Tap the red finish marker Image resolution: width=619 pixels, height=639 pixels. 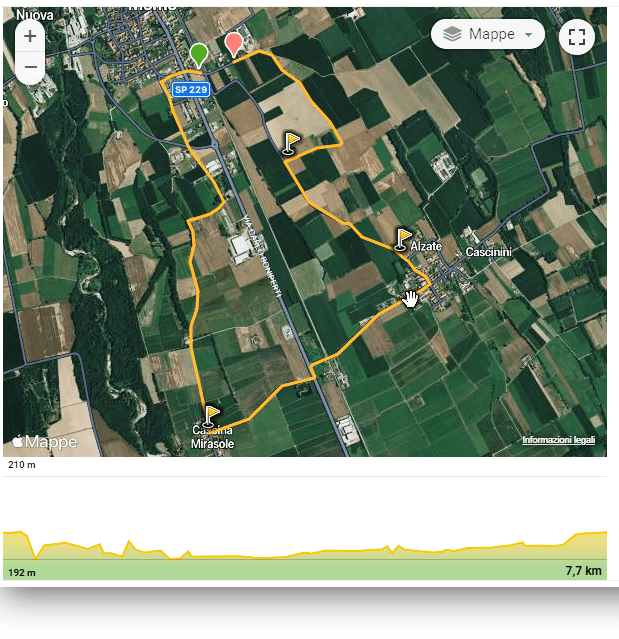(x=233, y=43)
